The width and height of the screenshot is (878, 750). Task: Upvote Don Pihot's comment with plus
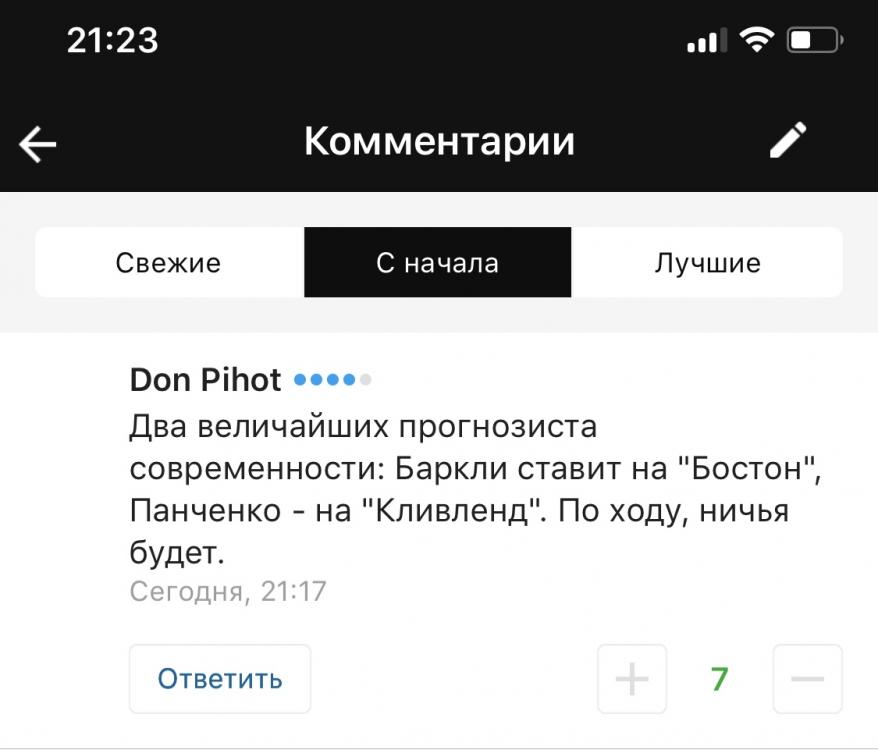[x=632, y=679]
